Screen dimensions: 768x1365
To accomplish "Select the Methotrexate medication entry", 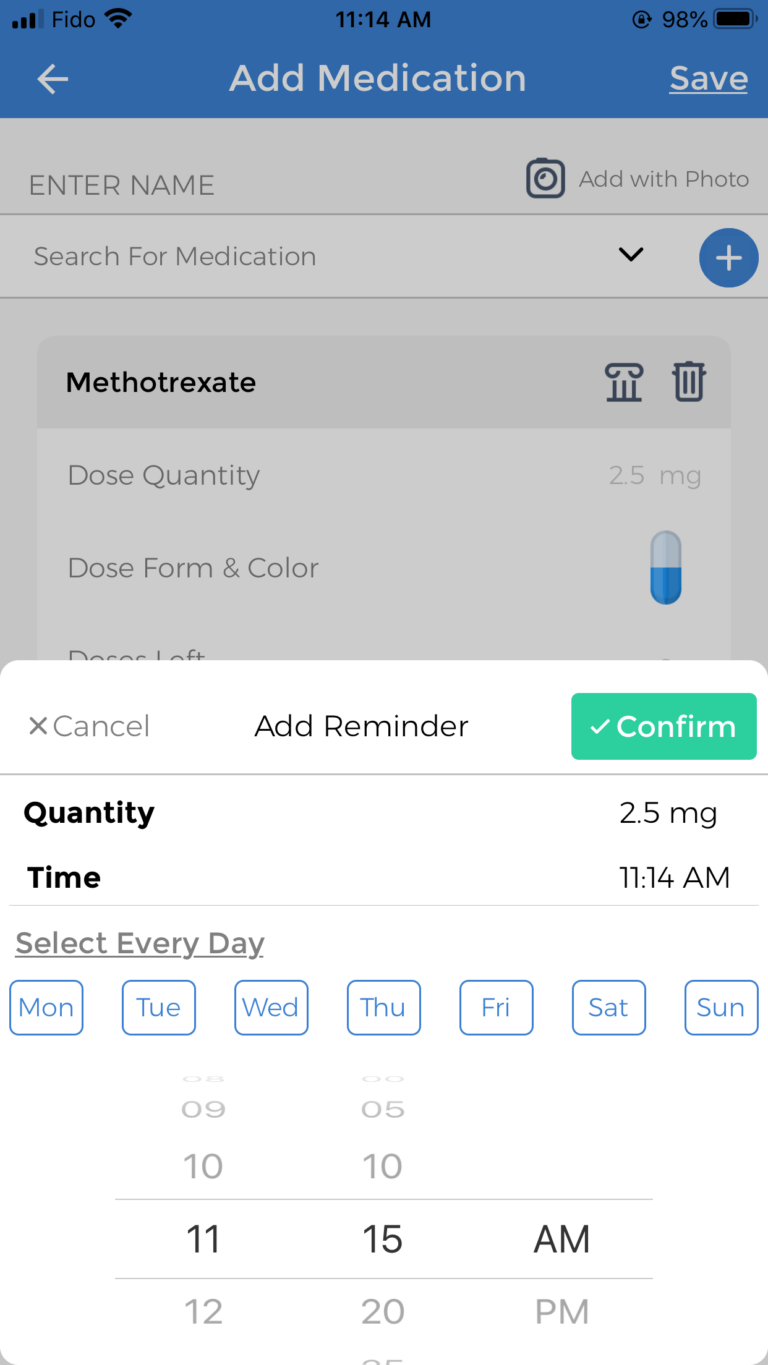I will click(x=160, y=382).
